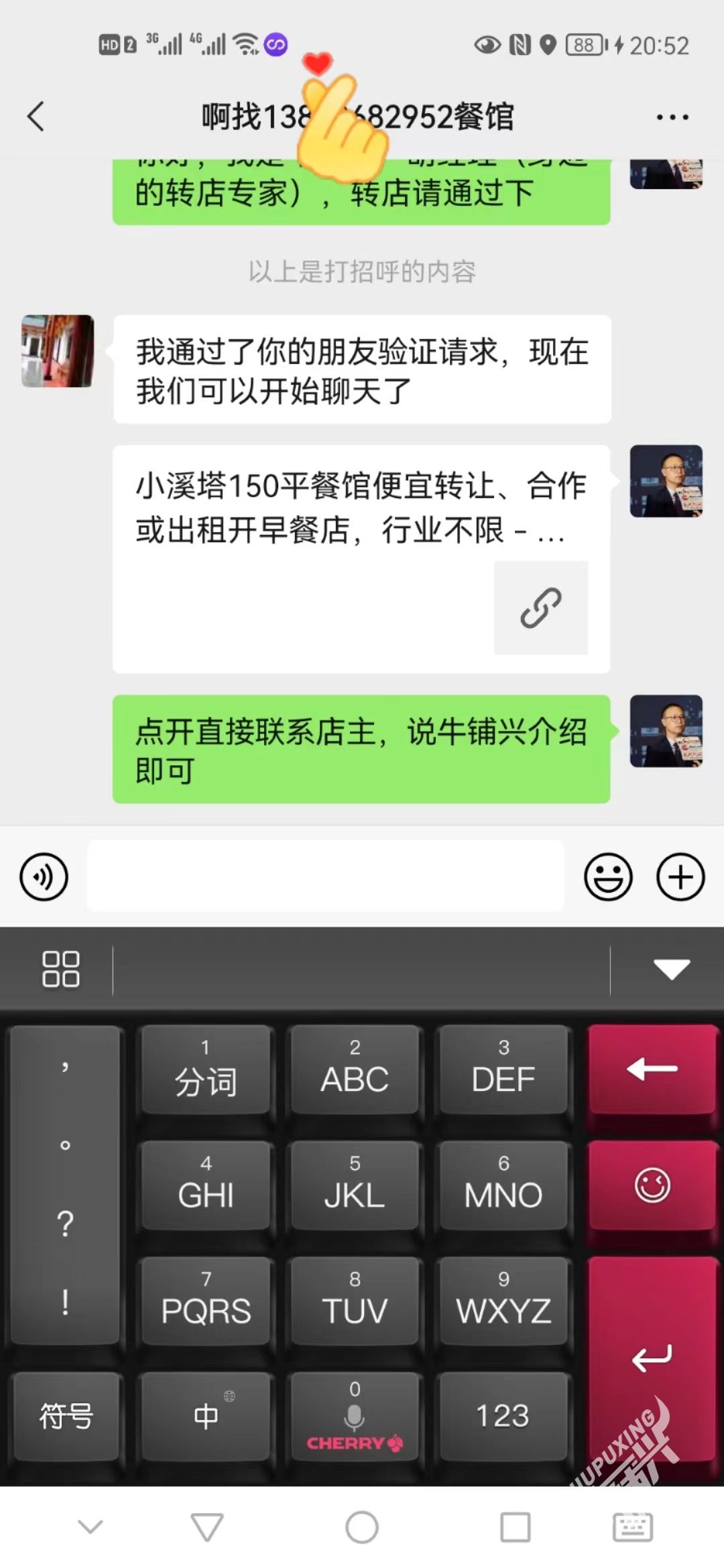Open the emoji sticker panel
The width and height of the screenshot is (724, 1568).
point(608,876)
